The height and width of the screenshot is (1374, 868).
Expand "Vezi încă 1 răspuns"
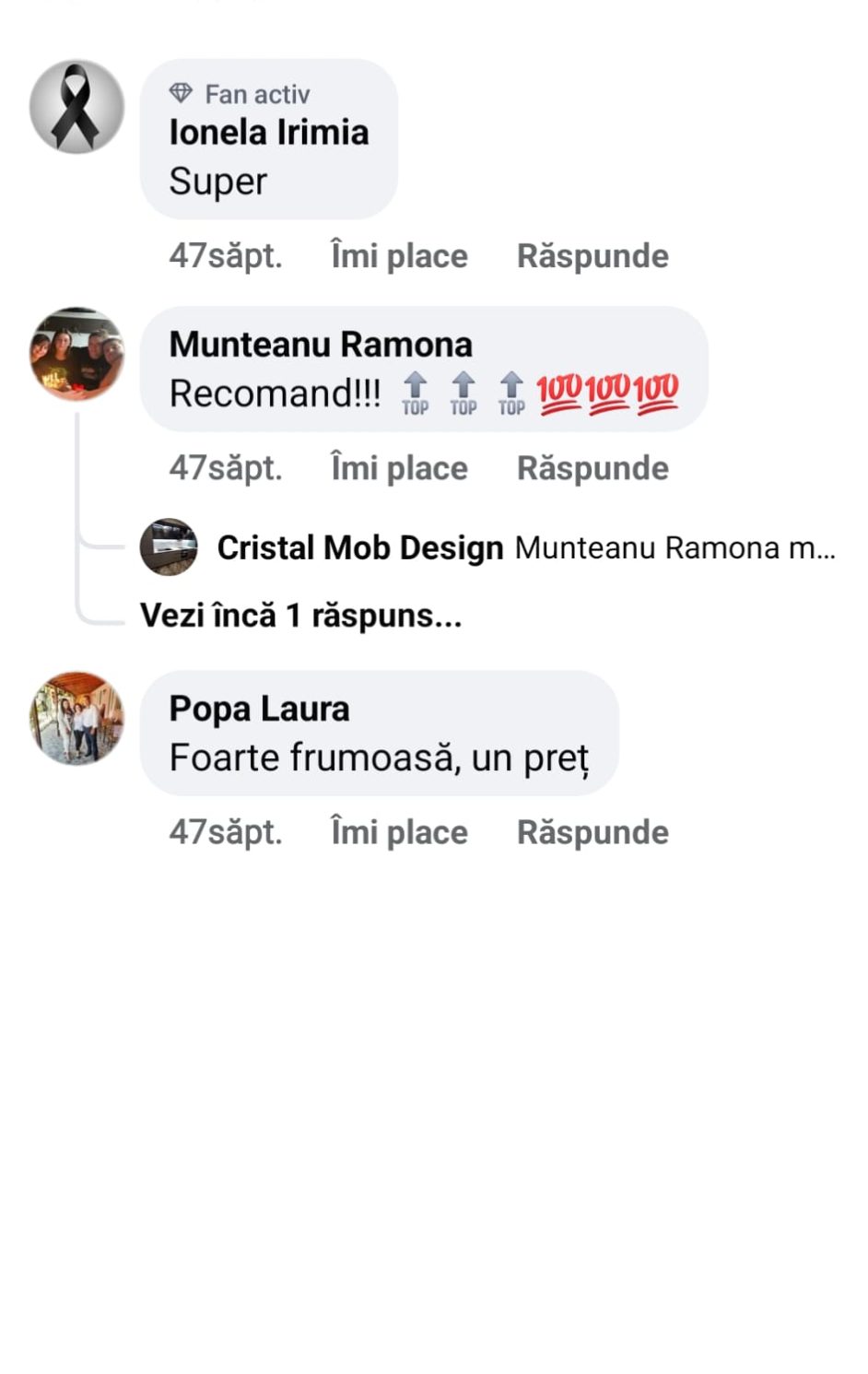pos(300,616)
